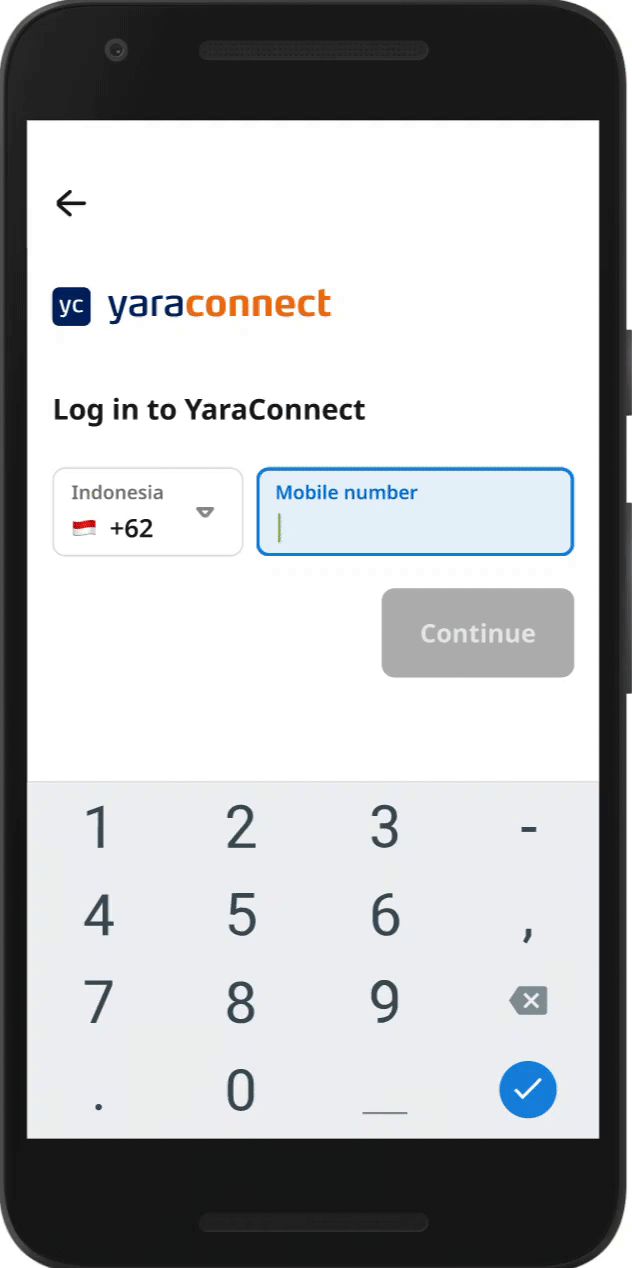Tap the 0 key on the keypad
This screenshot has height=1268, width=632.
pyautogui.click(x=241, y=1090)
